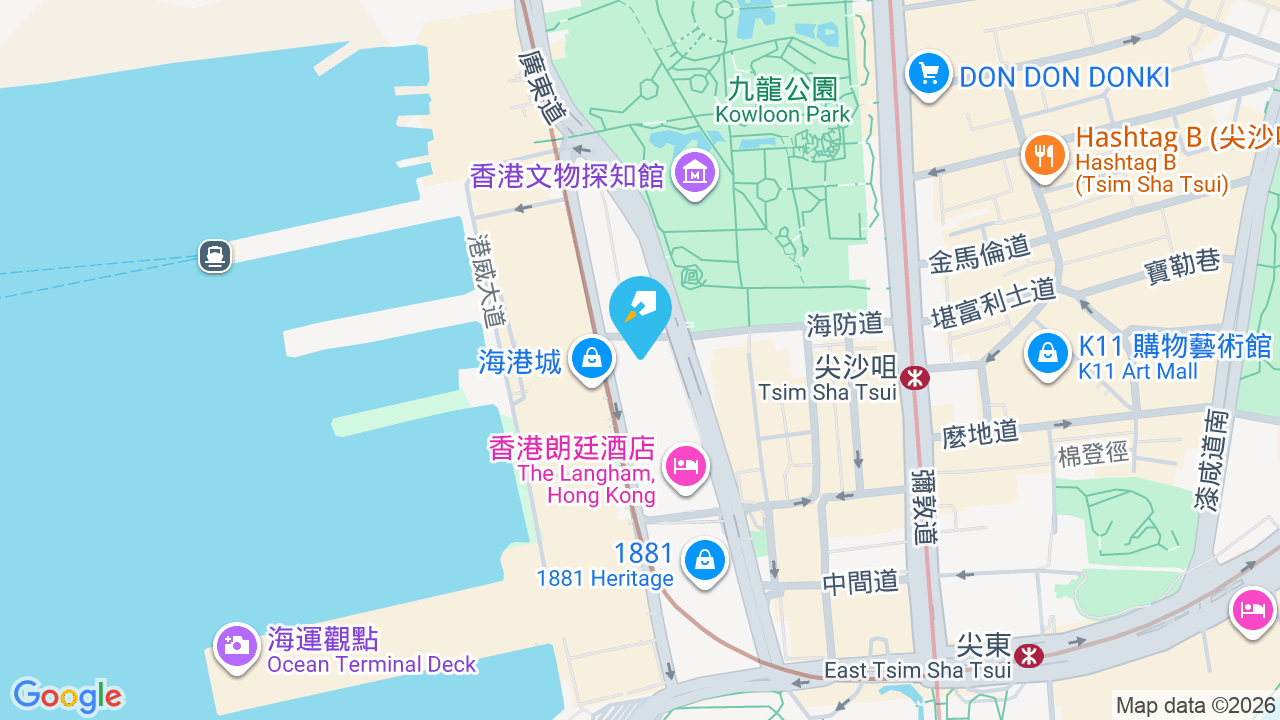Tap the ferry pier icon
The width and height of the screenshot is (1280, 720).
pos(215,256)
